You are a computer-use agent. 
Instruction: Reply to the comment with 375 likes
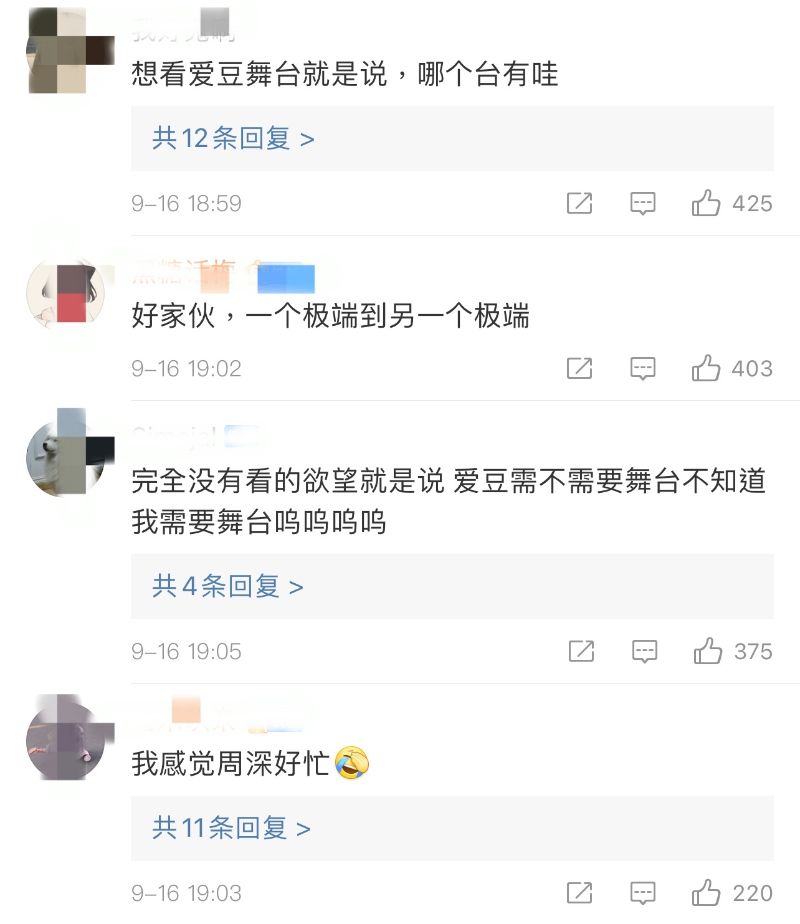tap(644, 651)
